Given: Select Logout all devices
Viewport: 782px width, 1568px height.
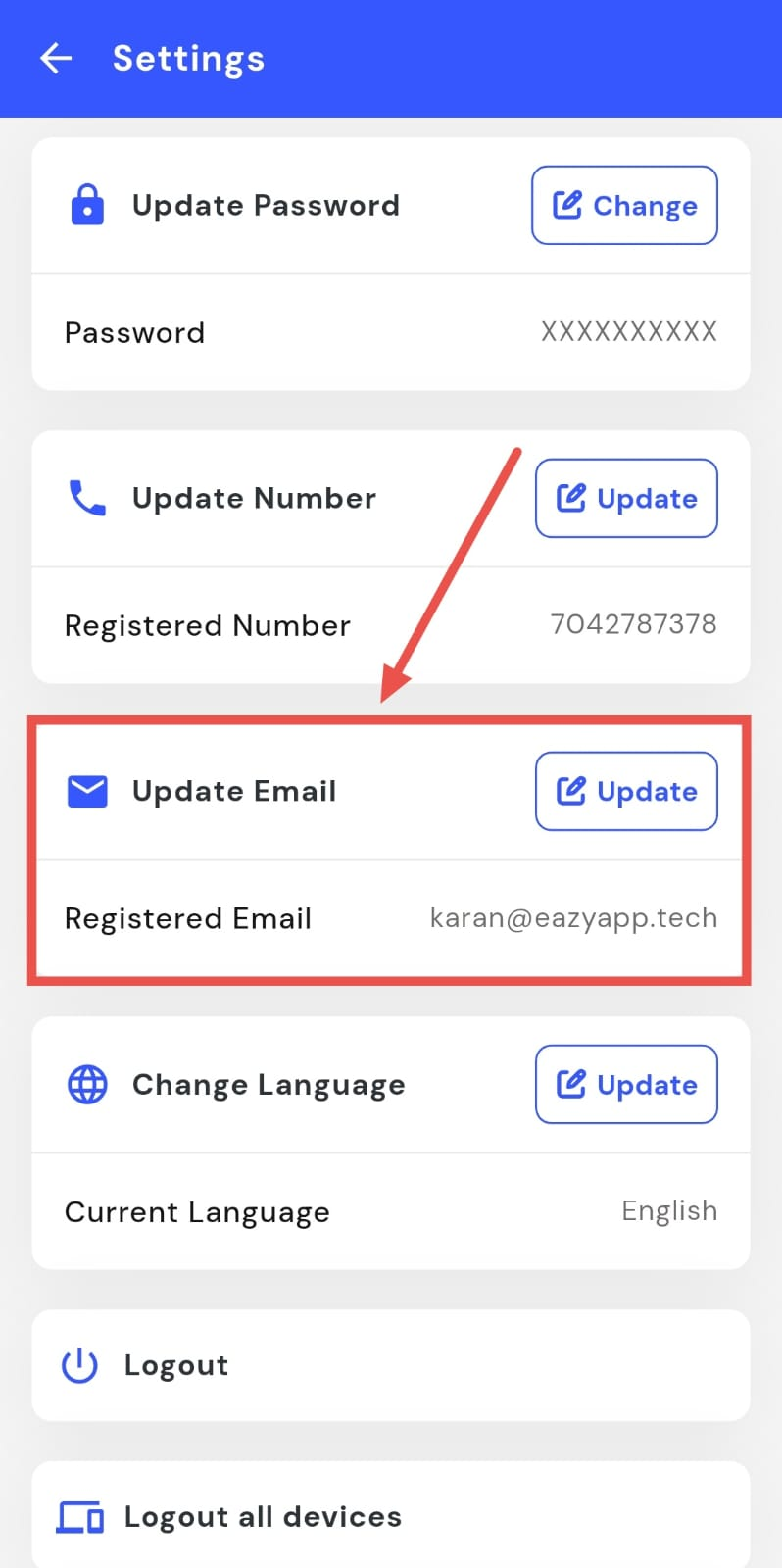Looking at the screenshot, I should point(262,1516).
